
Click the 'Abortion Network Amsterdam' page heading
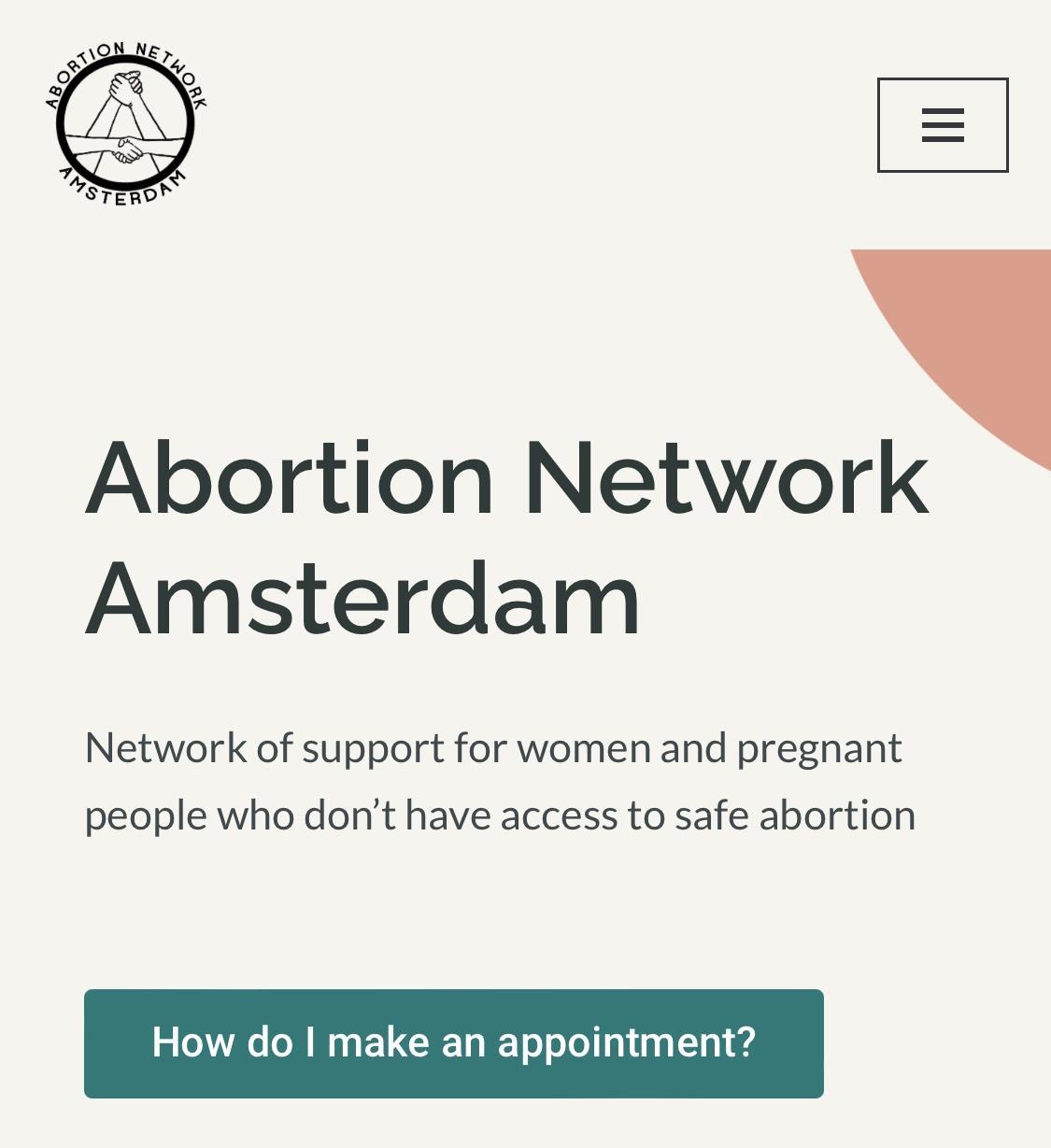[505, 537]
